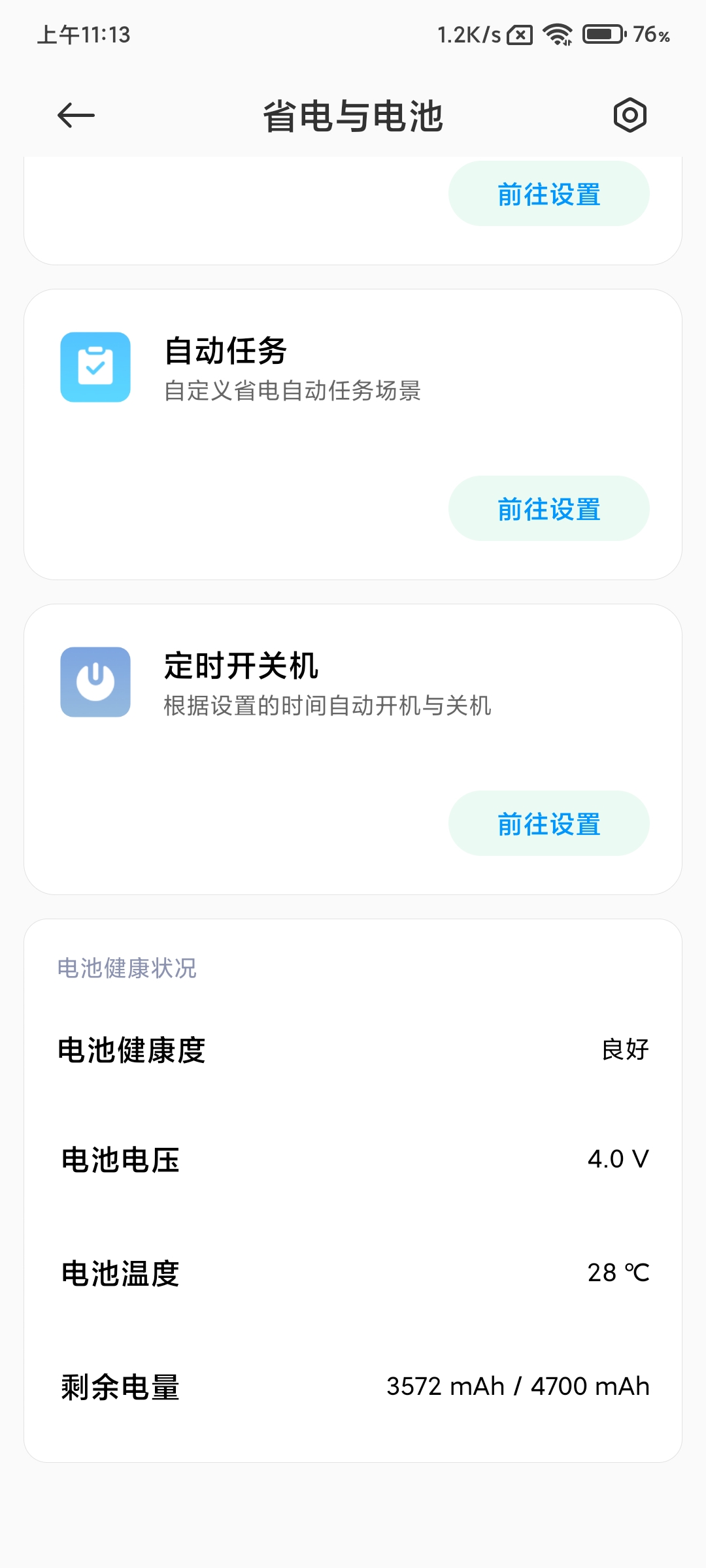The height and width of the screenshot is (1568, 706).
Task: Open the battery settings gear icon
Action: tap(630, 116)
